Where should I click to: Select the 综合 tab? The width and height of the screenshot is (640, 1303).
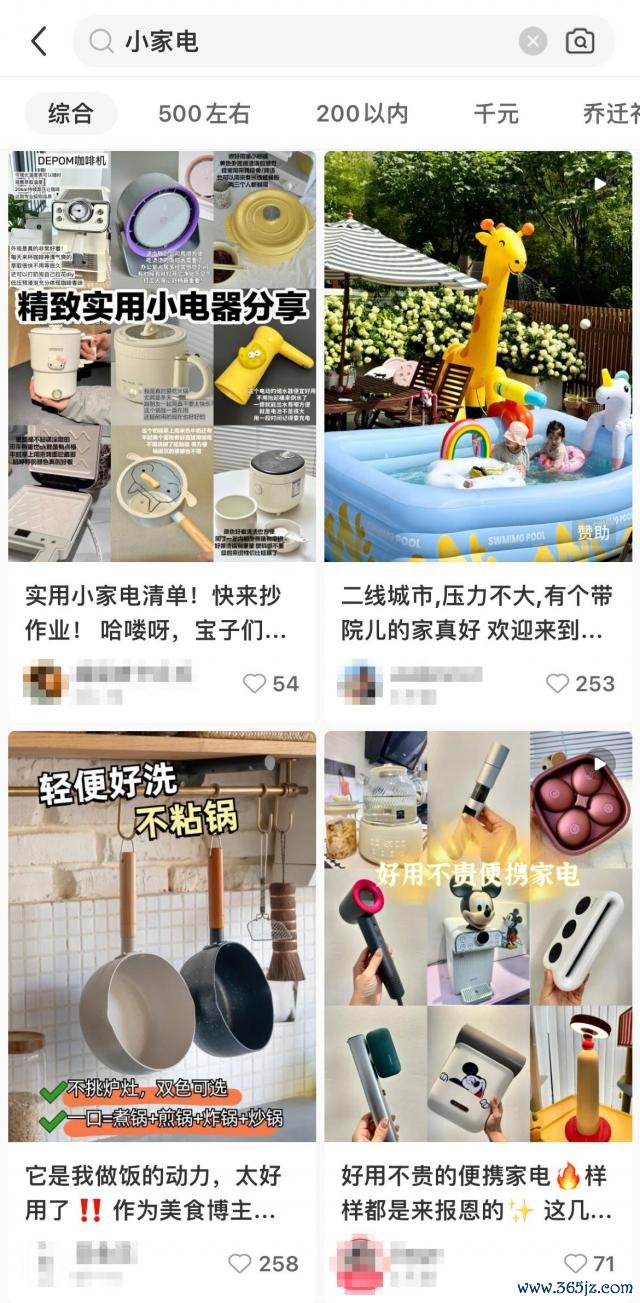click(71, 113)
